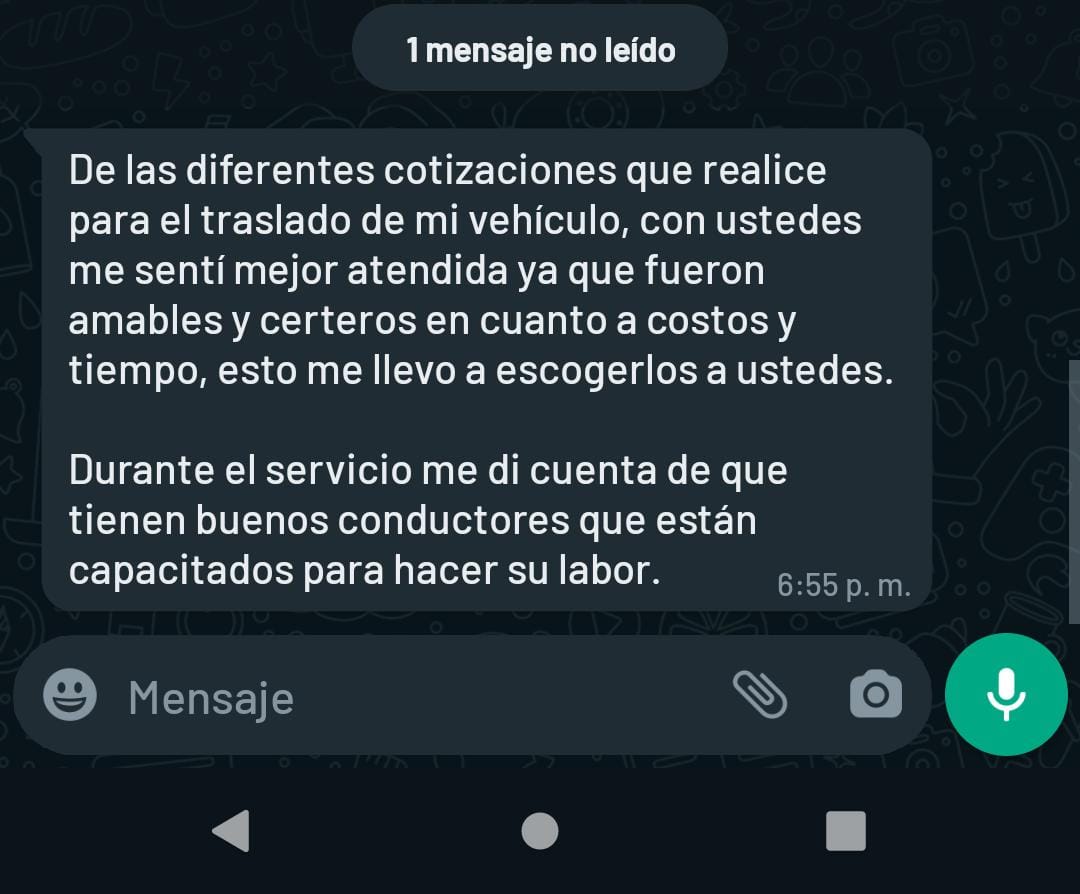Open the recent apps overview
The height and width of the screenshot is (894, 1080).
tap(845, 831)
